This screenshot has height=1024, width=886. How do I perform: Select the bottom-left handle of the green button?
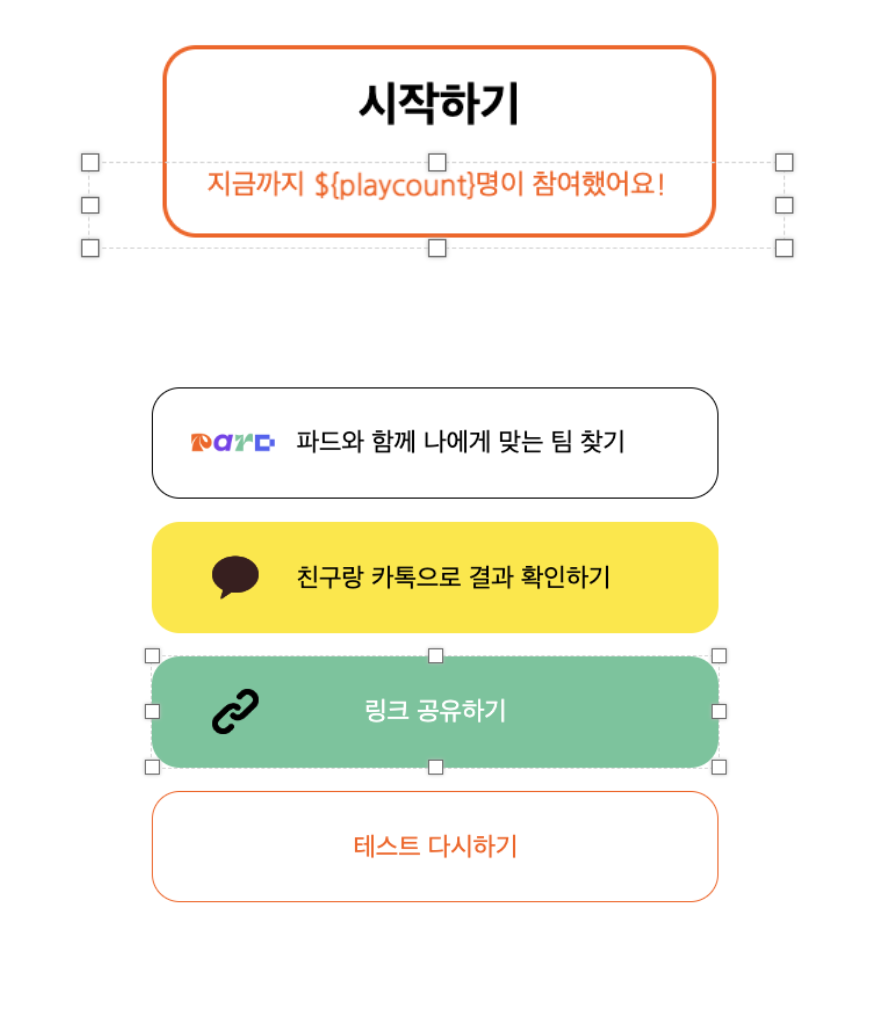tap(152, 767)
